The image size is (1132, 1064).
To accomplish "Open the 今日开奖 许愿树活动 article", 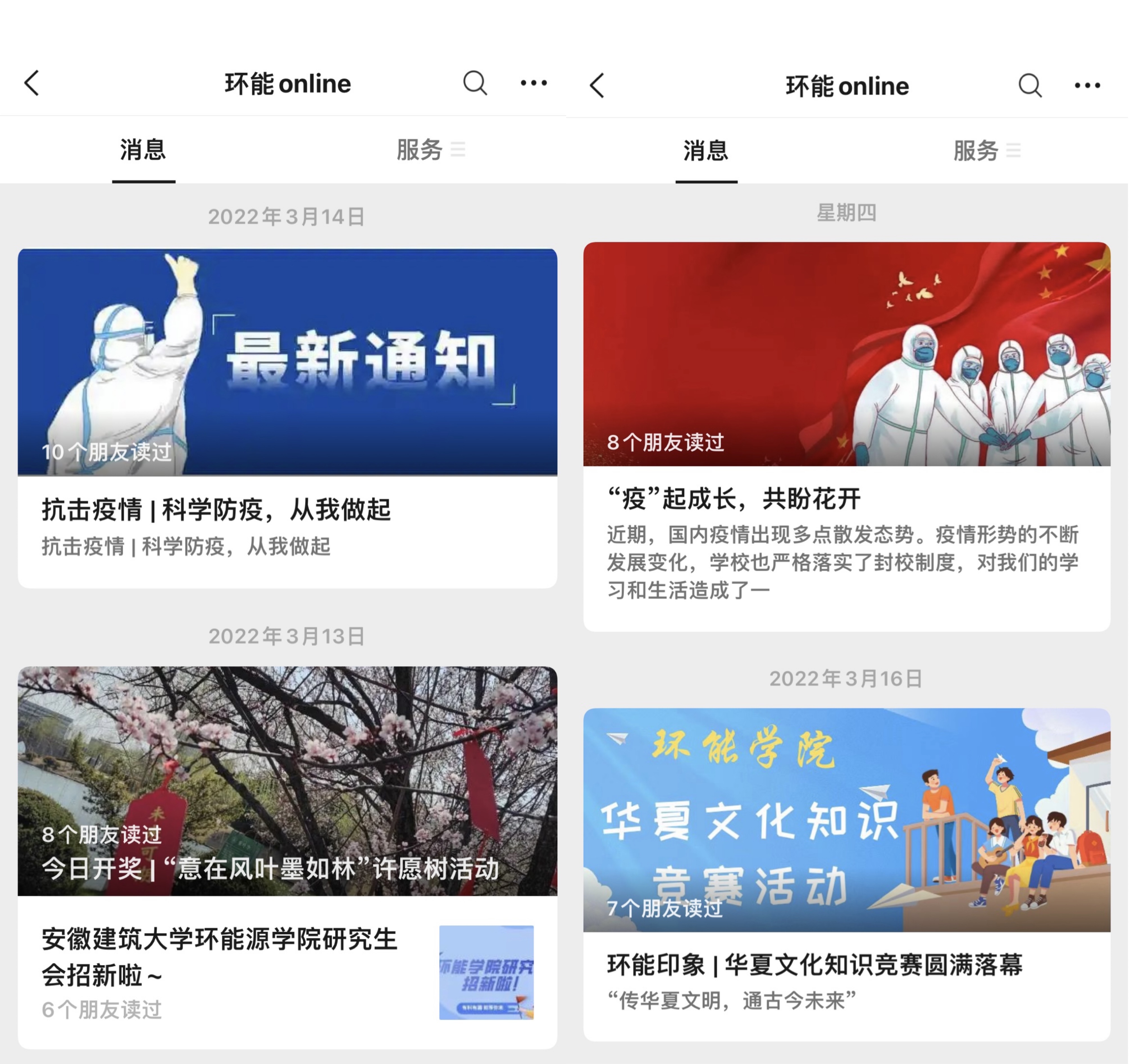I will coord(287,781).
